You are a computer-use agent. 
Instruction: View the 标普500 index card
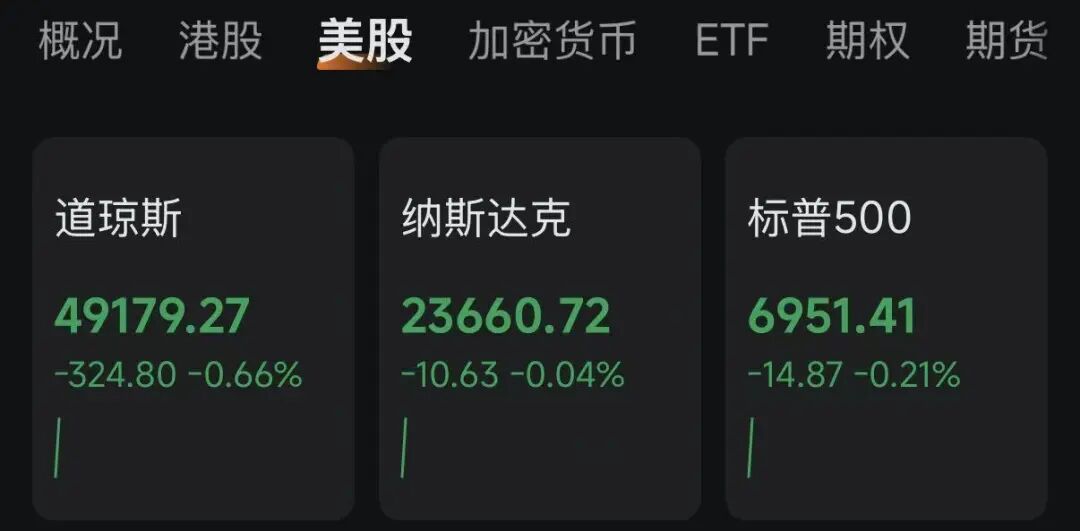[885, 328]
